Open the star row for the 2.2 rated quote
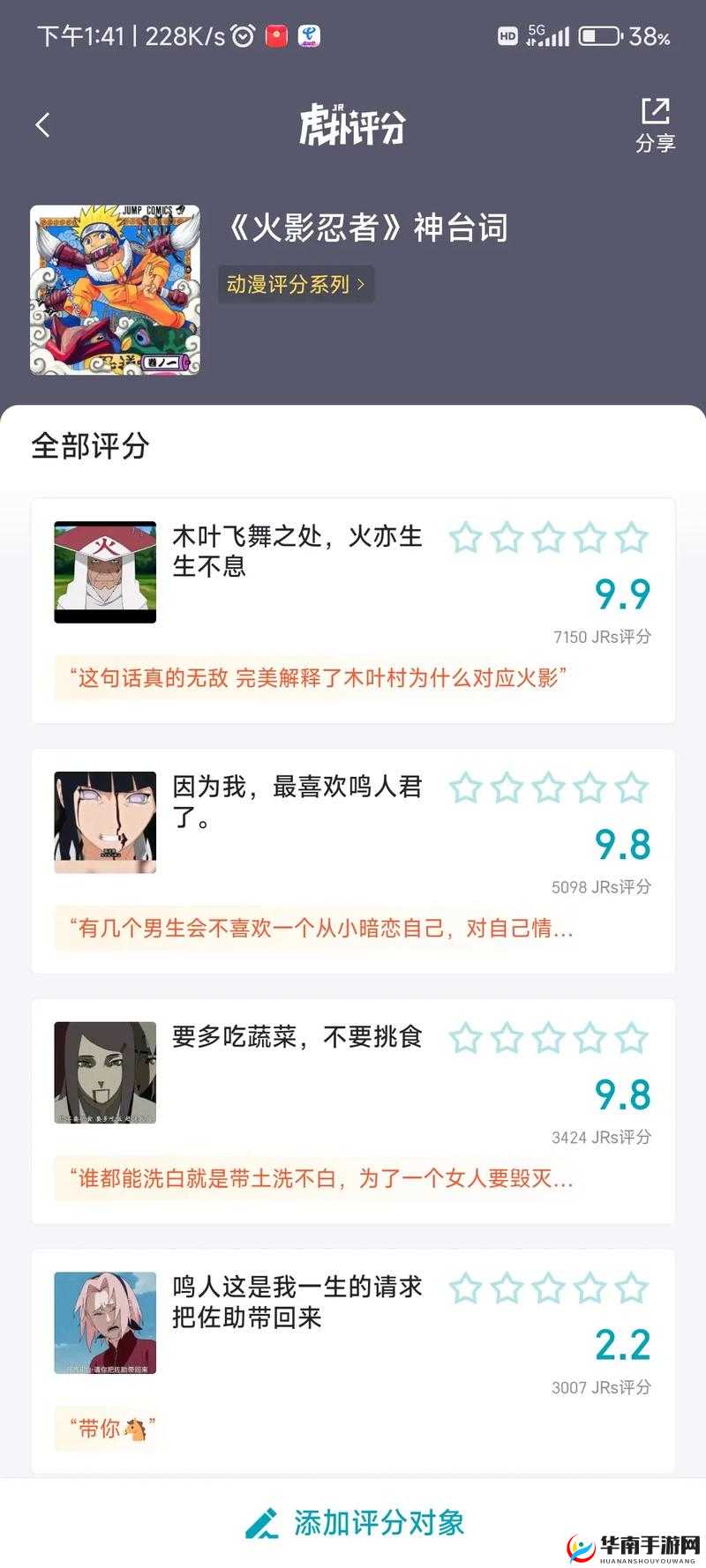The width and height of the screenshot is (706, 1568). (549, 1288)
